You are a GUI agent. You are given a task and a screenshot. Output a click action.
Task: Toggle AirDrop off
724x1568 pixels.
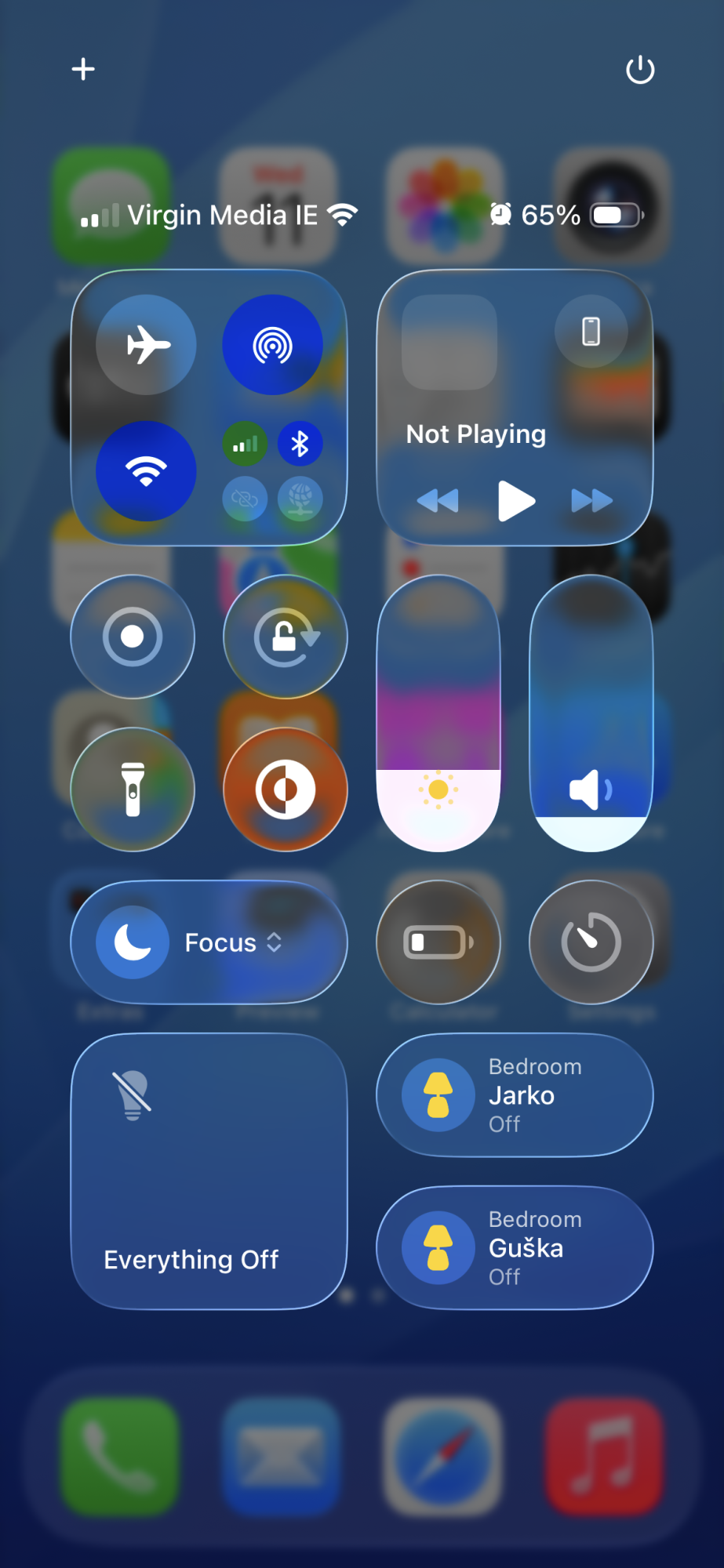272,345
